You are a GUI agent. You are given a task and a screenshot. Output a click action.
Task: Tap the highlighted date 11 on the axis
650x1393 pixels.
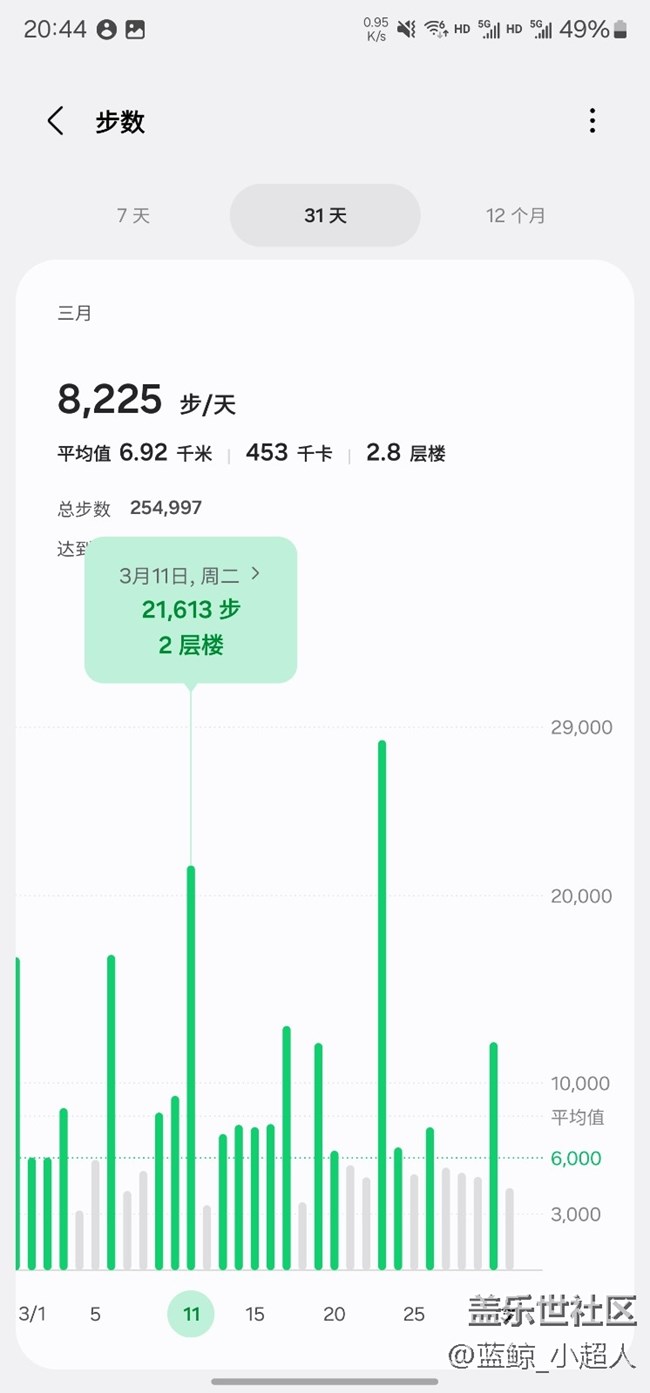[x=191, y=1313]
